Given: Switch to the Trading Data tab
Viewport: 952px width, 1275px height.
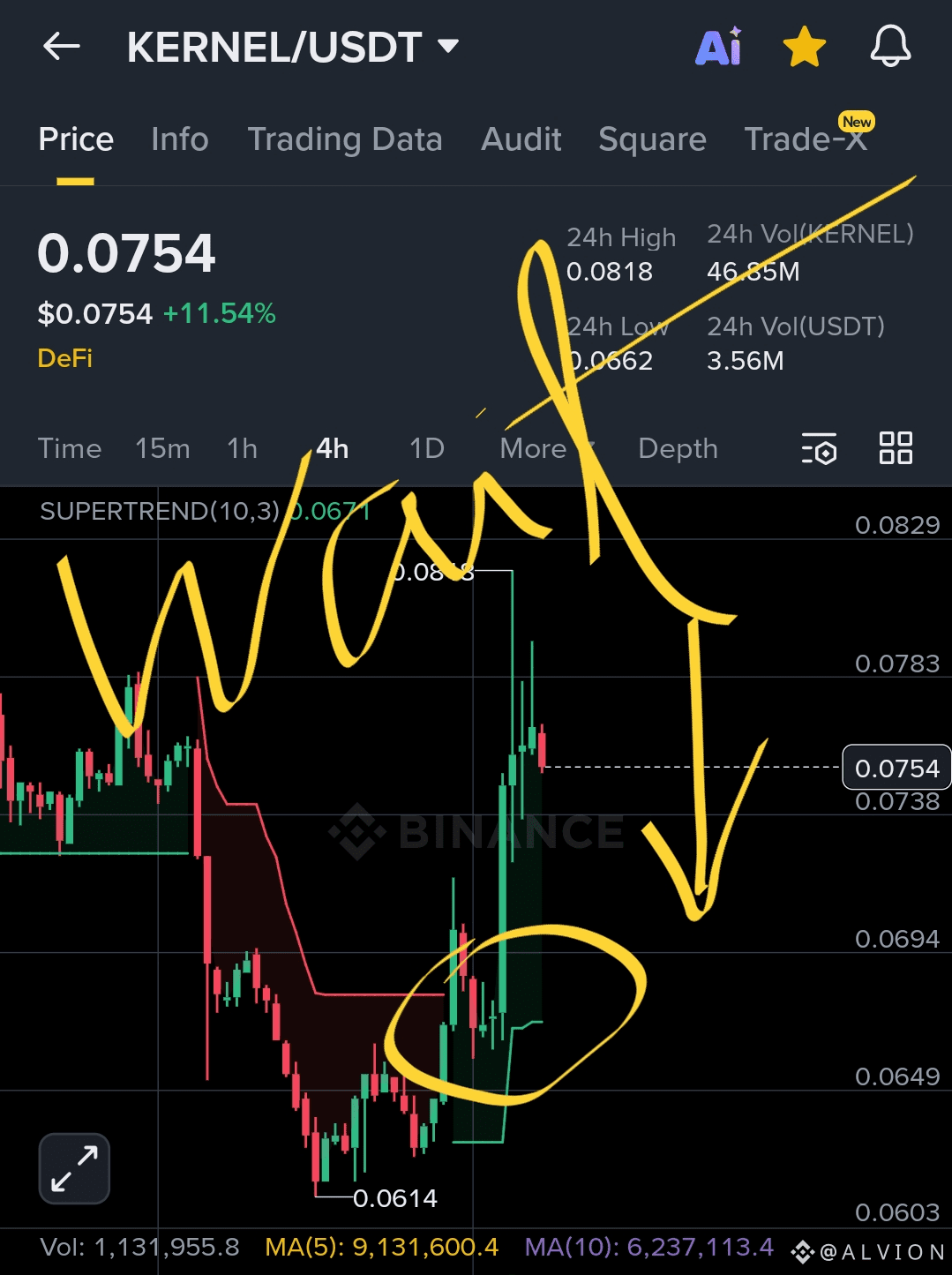Looking at the screenshot, I should [x=345, y=139].
